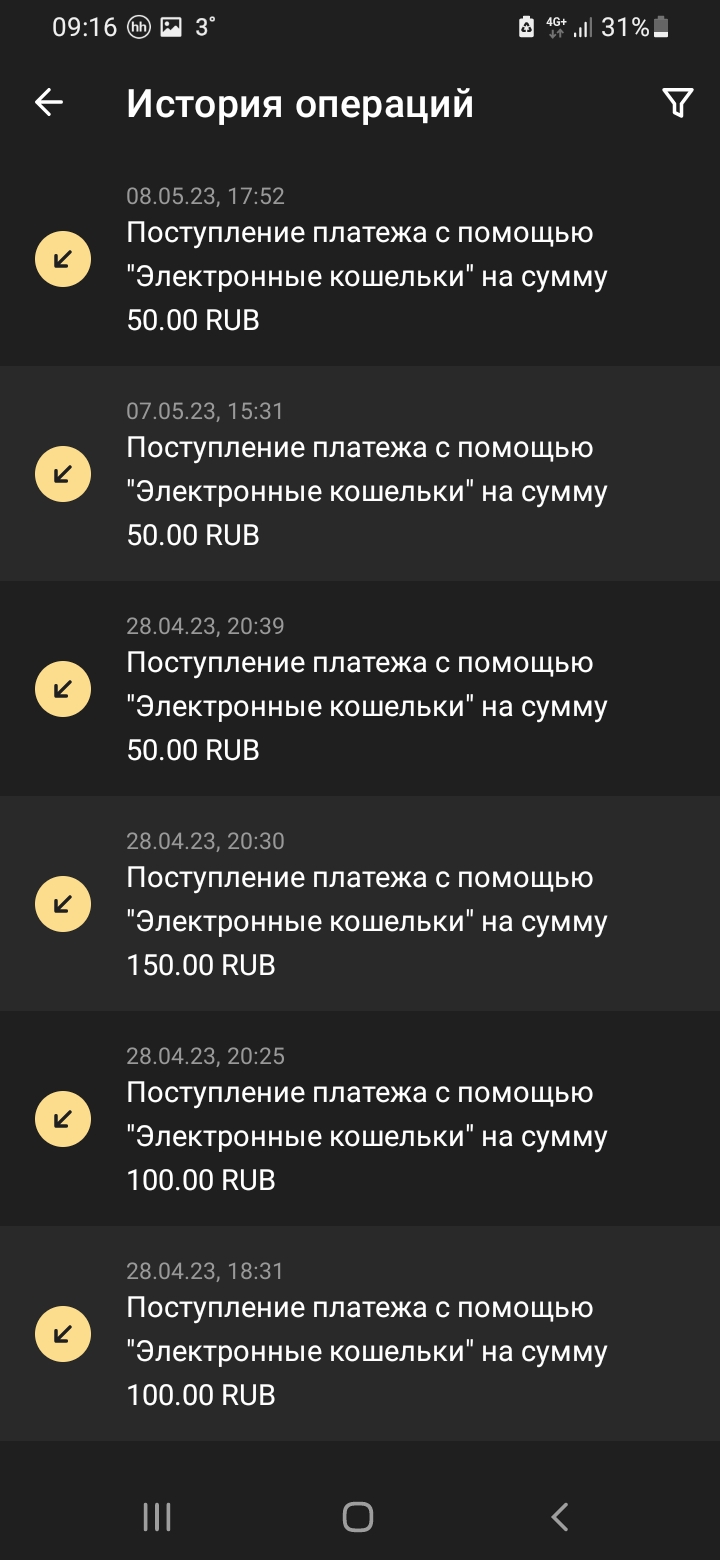
Task: Go to the phone's home screen
Action: point(358,1516)
